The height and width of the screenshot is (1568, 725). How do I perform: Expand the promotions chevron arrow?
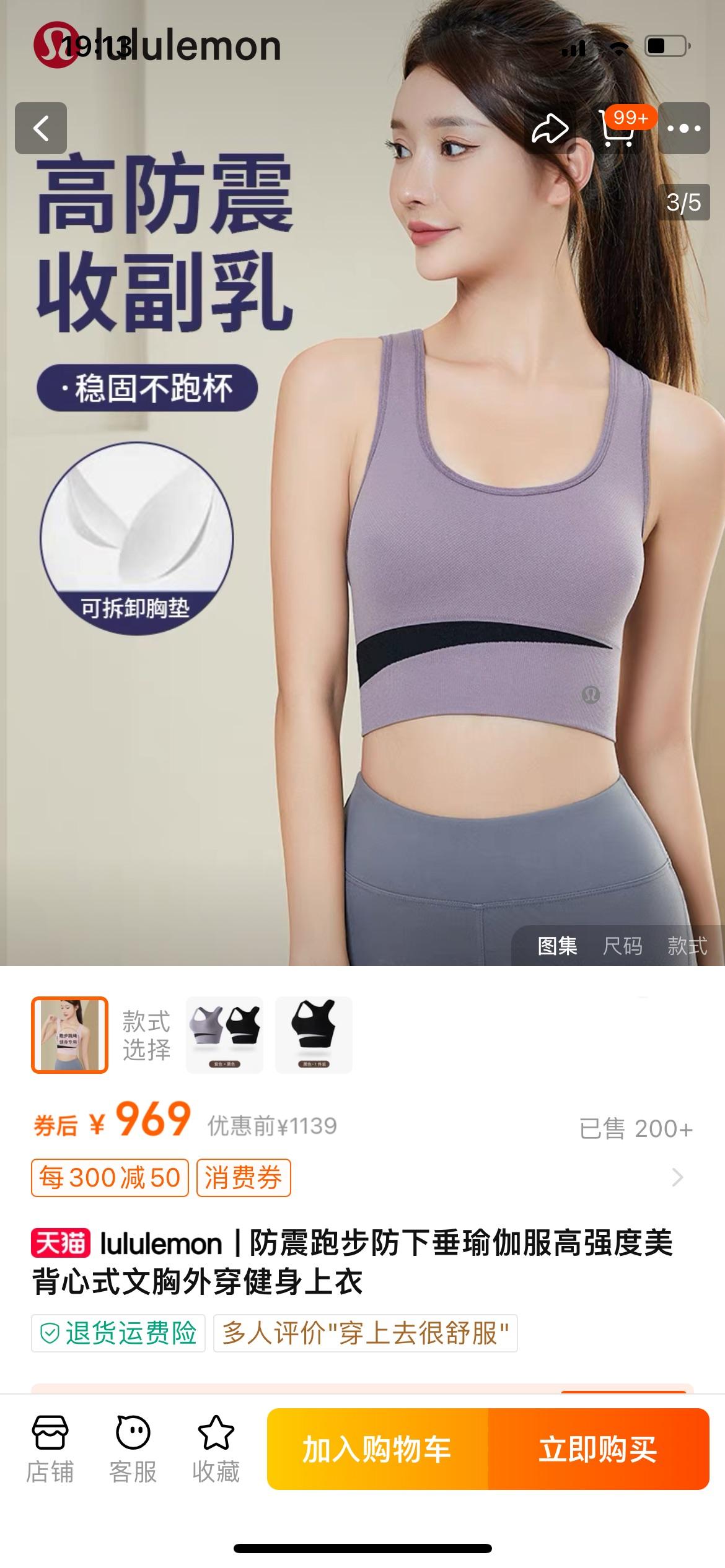(x=677, y=1177)
